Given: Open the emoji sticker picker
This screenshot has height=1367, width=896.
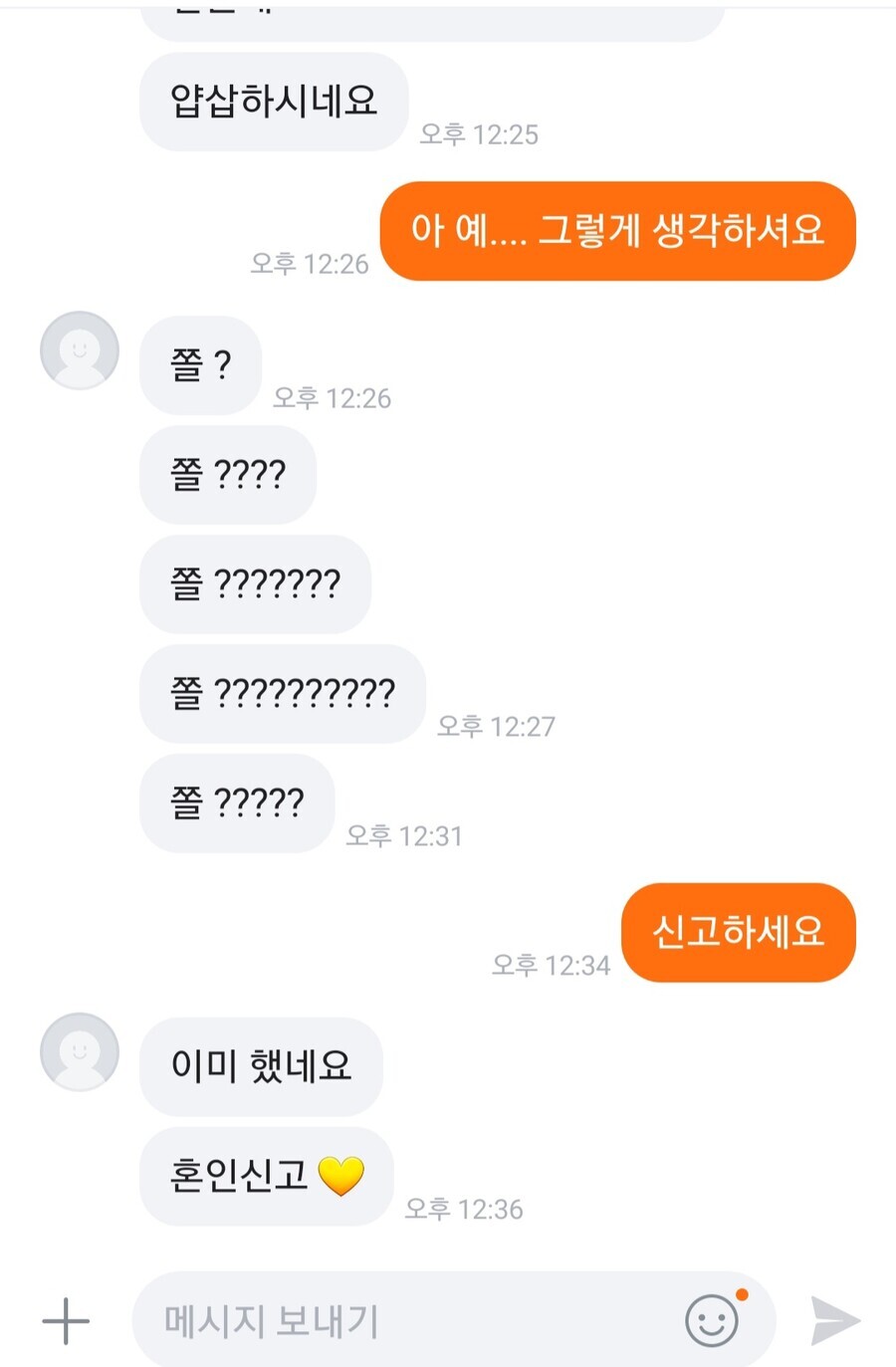Looking at the screenshot, I should coord(713,1321).
